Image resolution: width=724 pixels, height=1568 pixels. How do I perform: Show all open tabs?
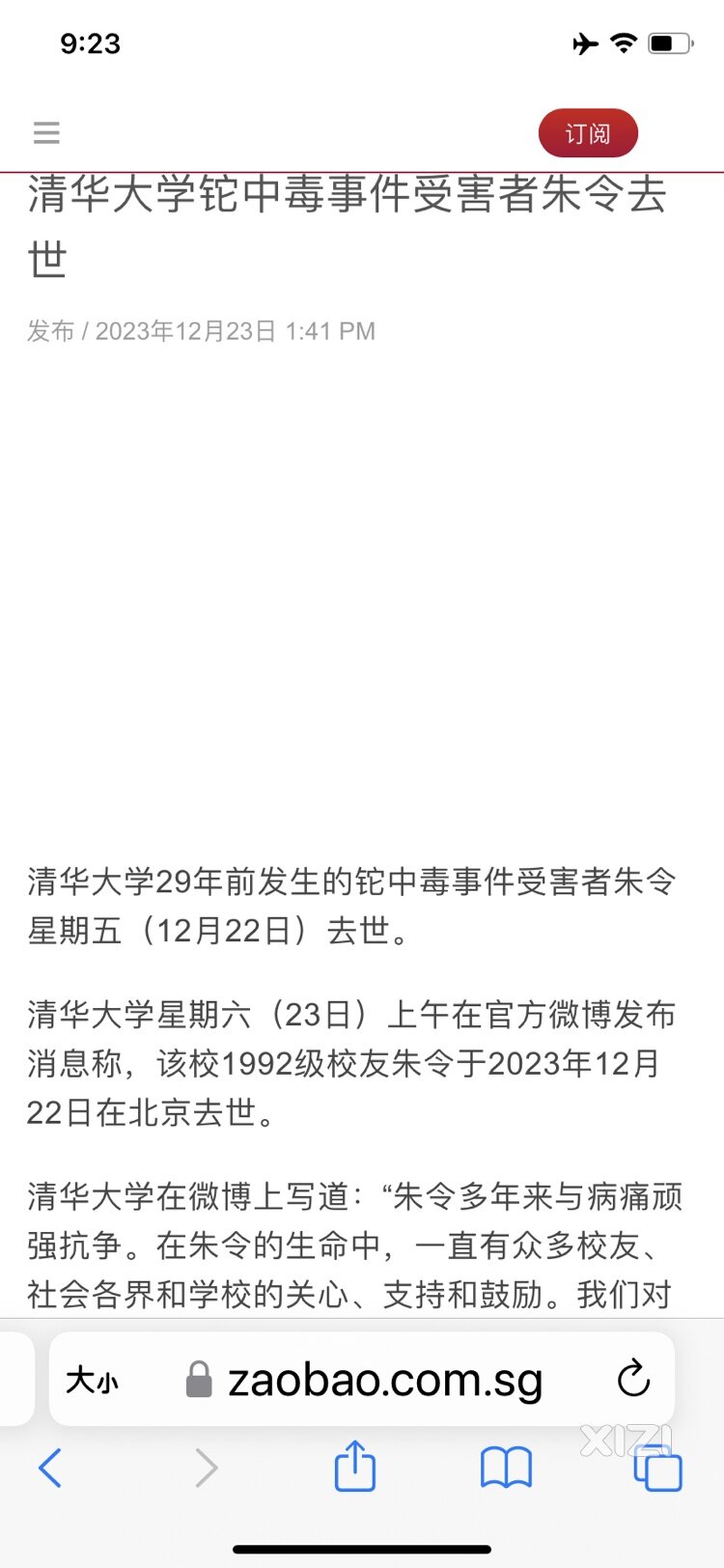tap(657, 1469)
